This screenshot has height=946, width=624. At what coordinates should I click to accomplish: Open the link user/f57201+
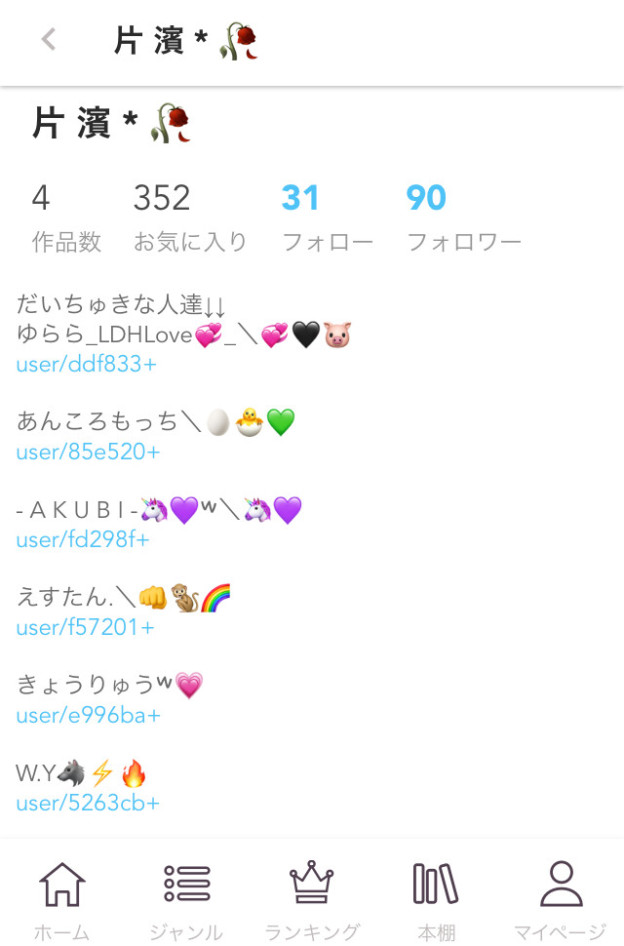(x=85, y=628)
